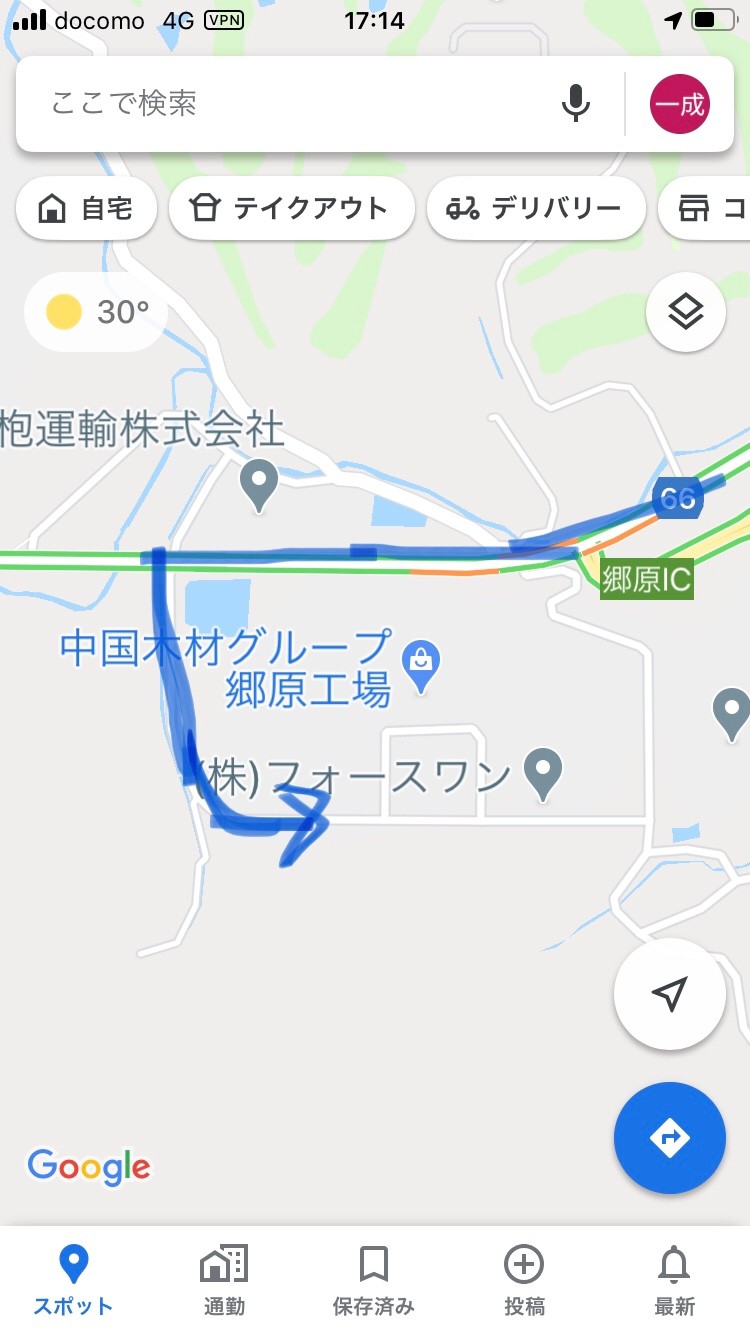Screen dimensions: 750x1334
Task: Select the デリバリー chip
Action: pyautogui.click(x=535, y=209)
